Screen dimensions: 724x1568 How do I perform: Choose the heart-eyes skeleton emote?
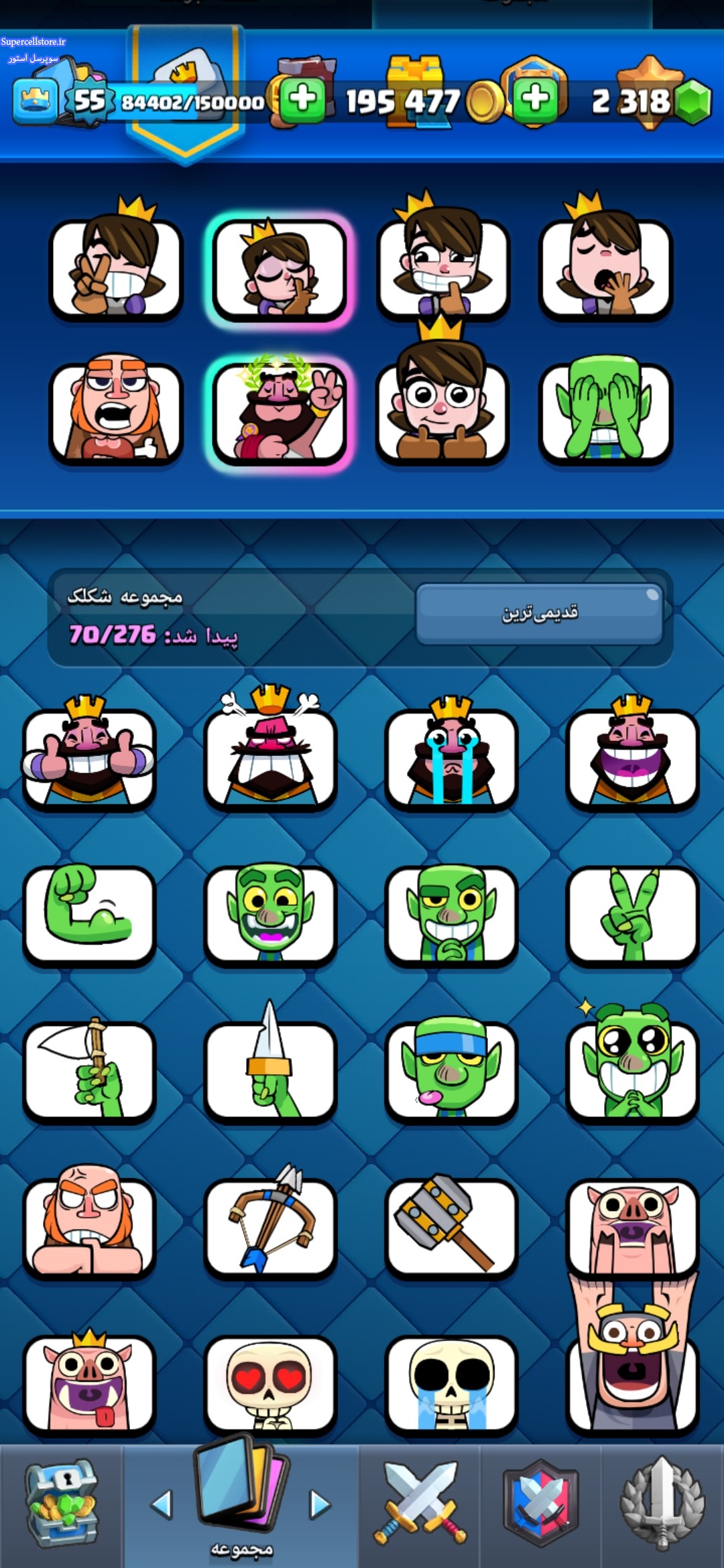click(x=270, y=1384)
